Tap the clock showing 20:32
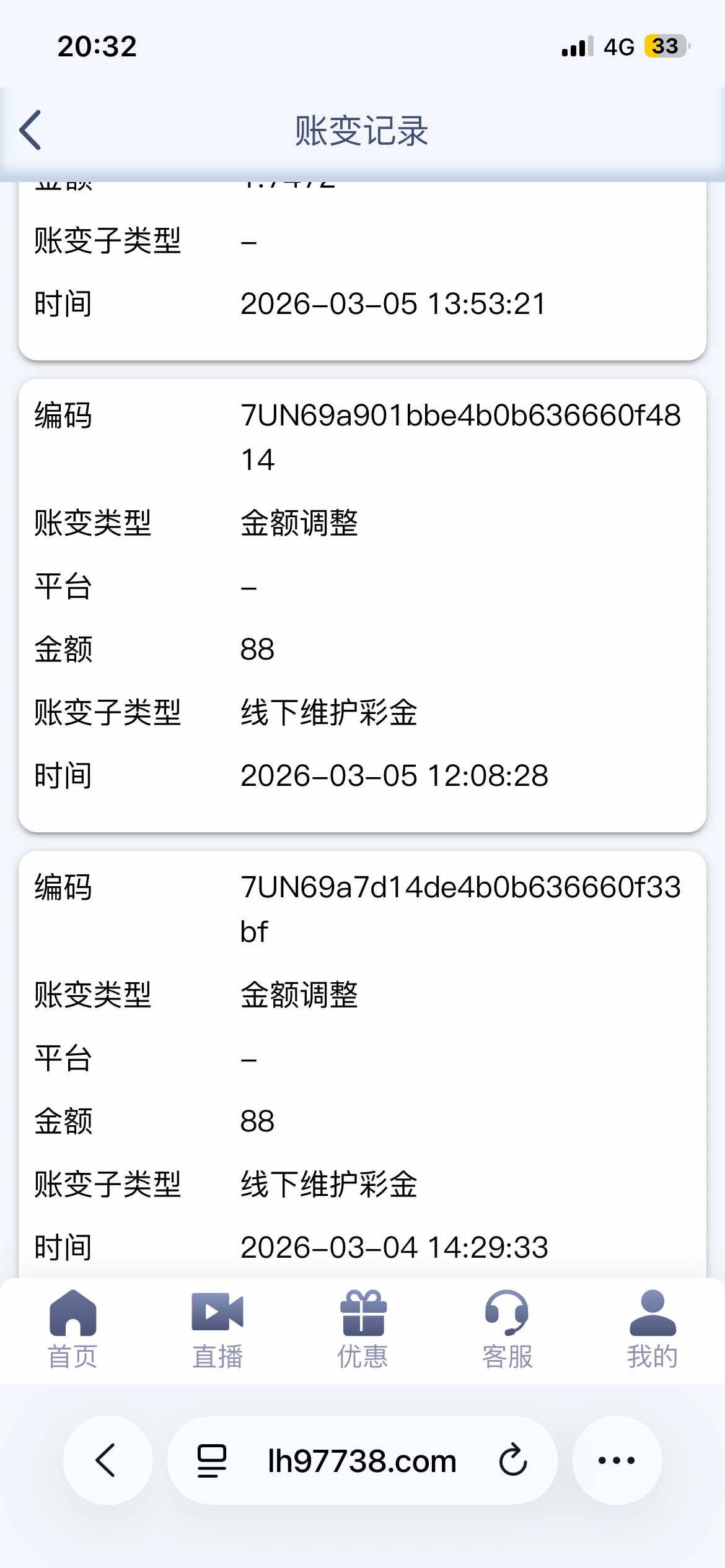 pyautogui.click(x=96, y=46)
